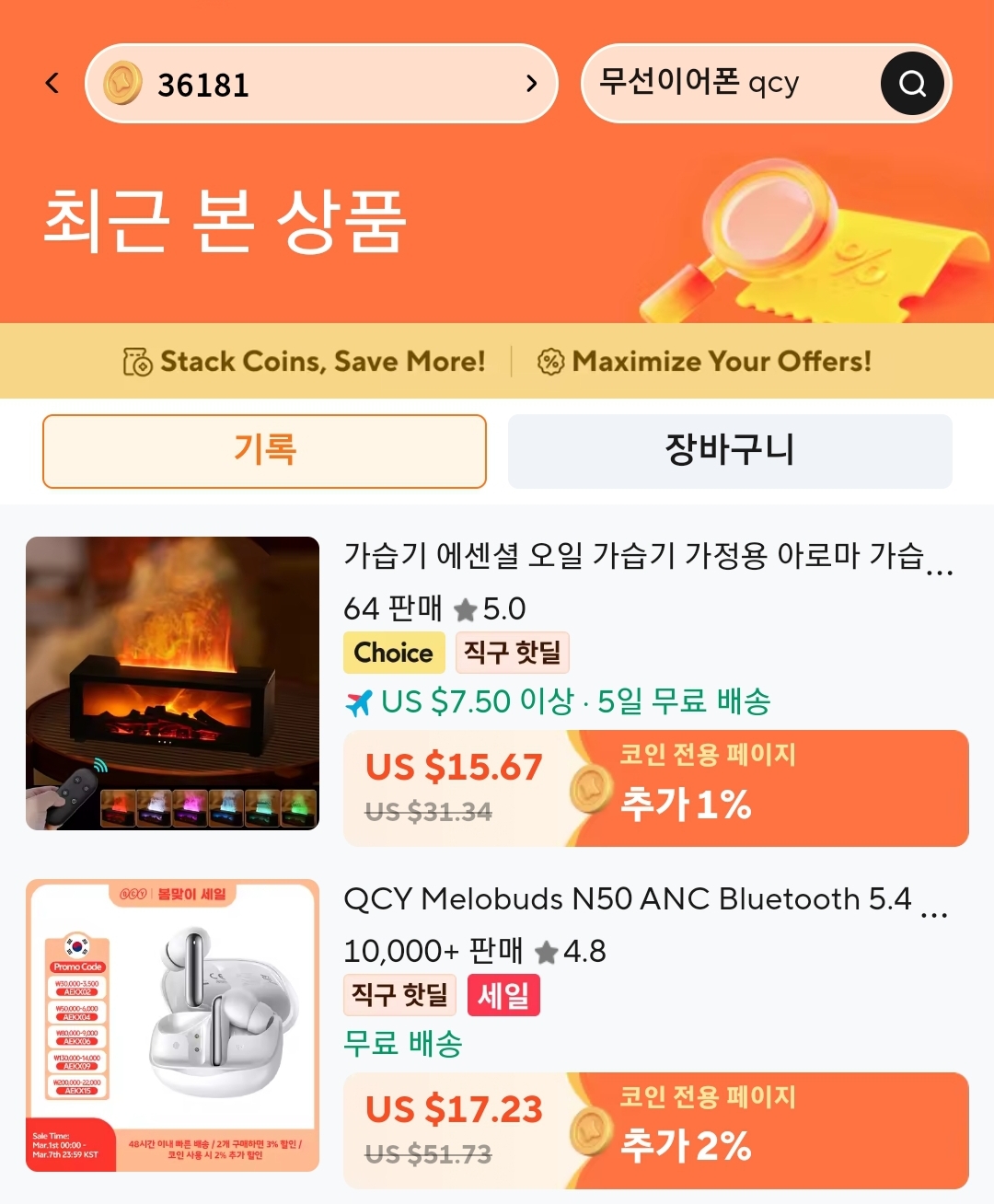This screenshot has width=994, height=1204.
Task: Go back using the top-left arrow
Action: pyautogui.click(x=52, y=84)
